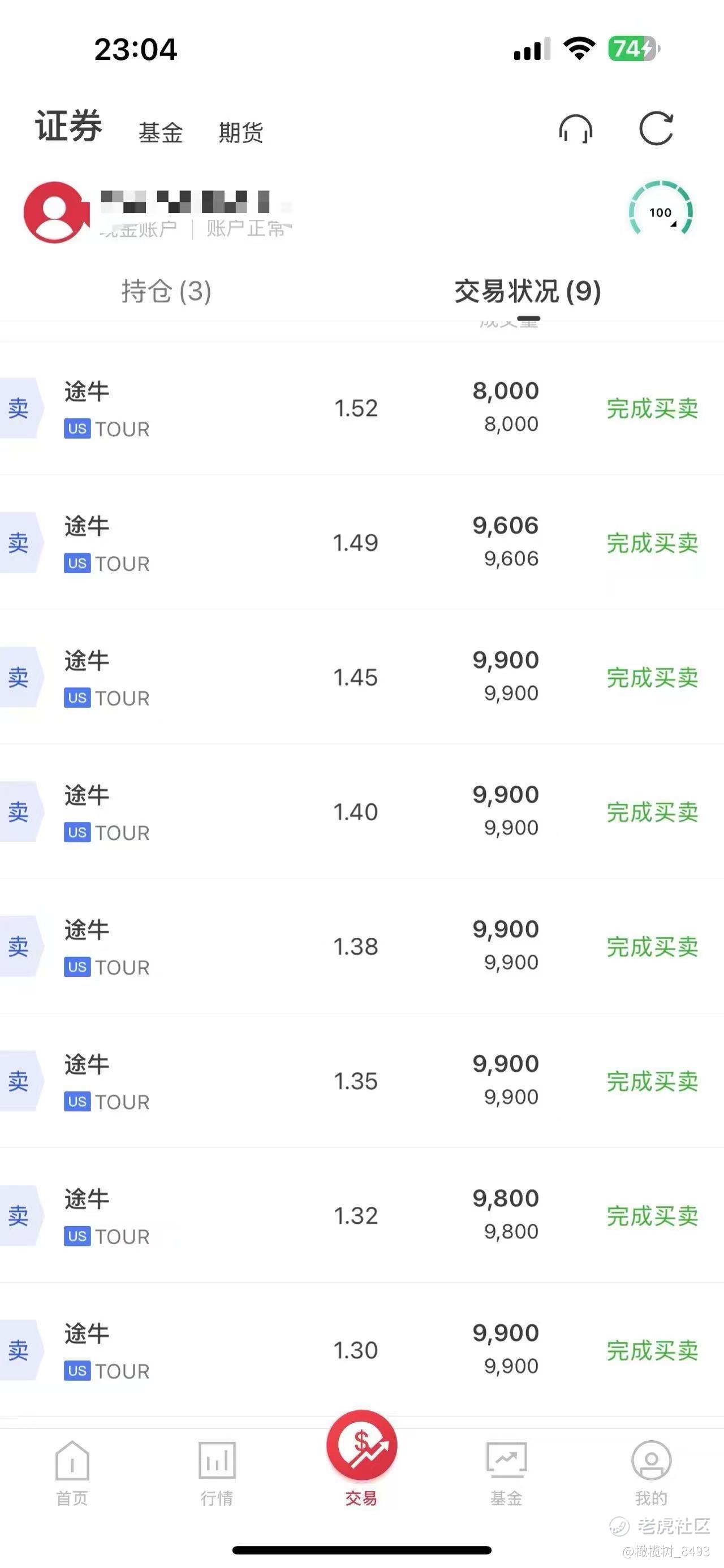724x1568 pixels.
Task: Open the 基金 bottom navigation tab
Action: pyautogui.click(x=507, y=1473)
